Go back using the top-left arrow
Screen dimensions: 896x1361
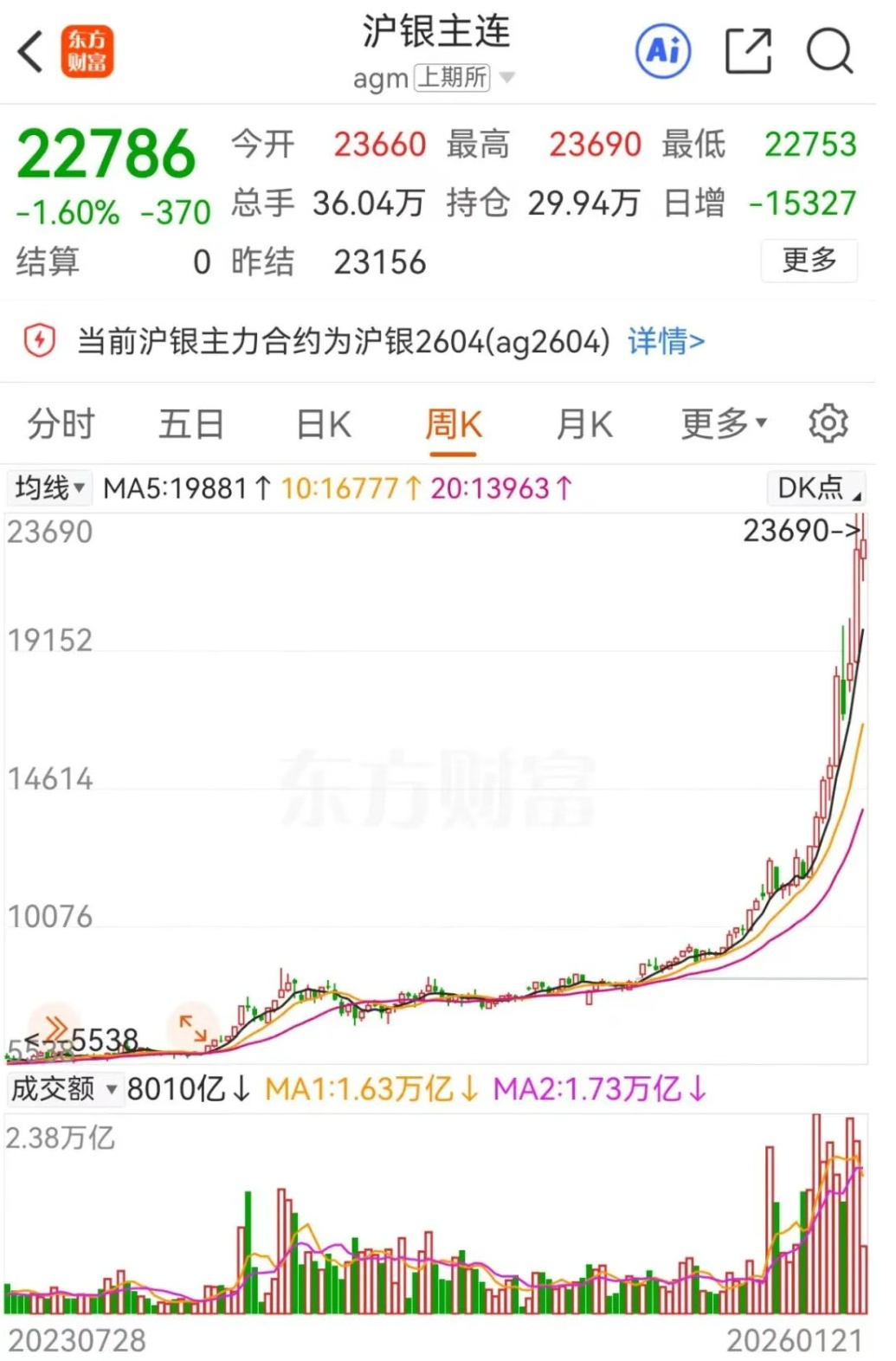point(31,51)
